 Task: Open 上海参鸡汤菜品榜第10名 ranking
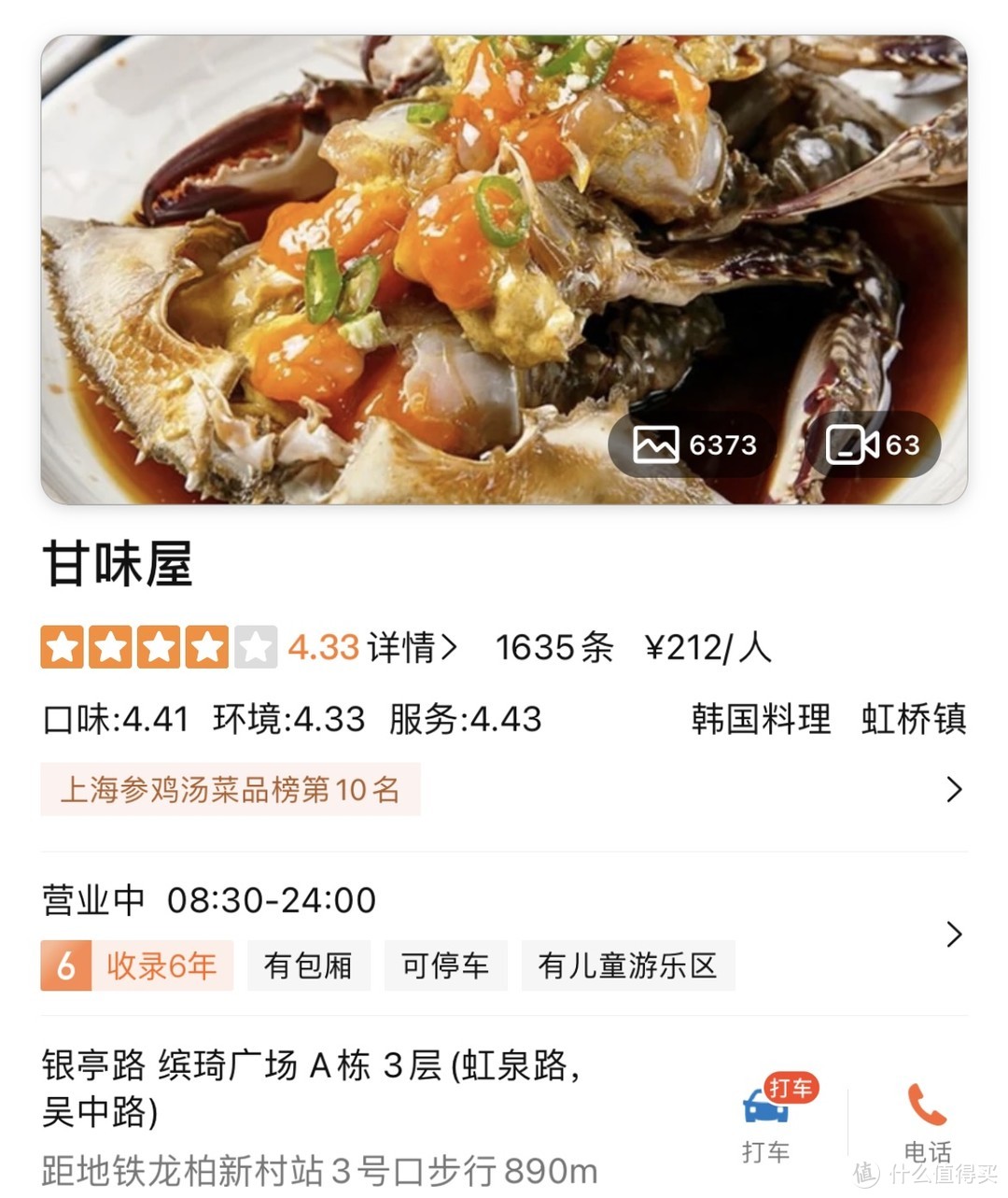click(231, 790)
